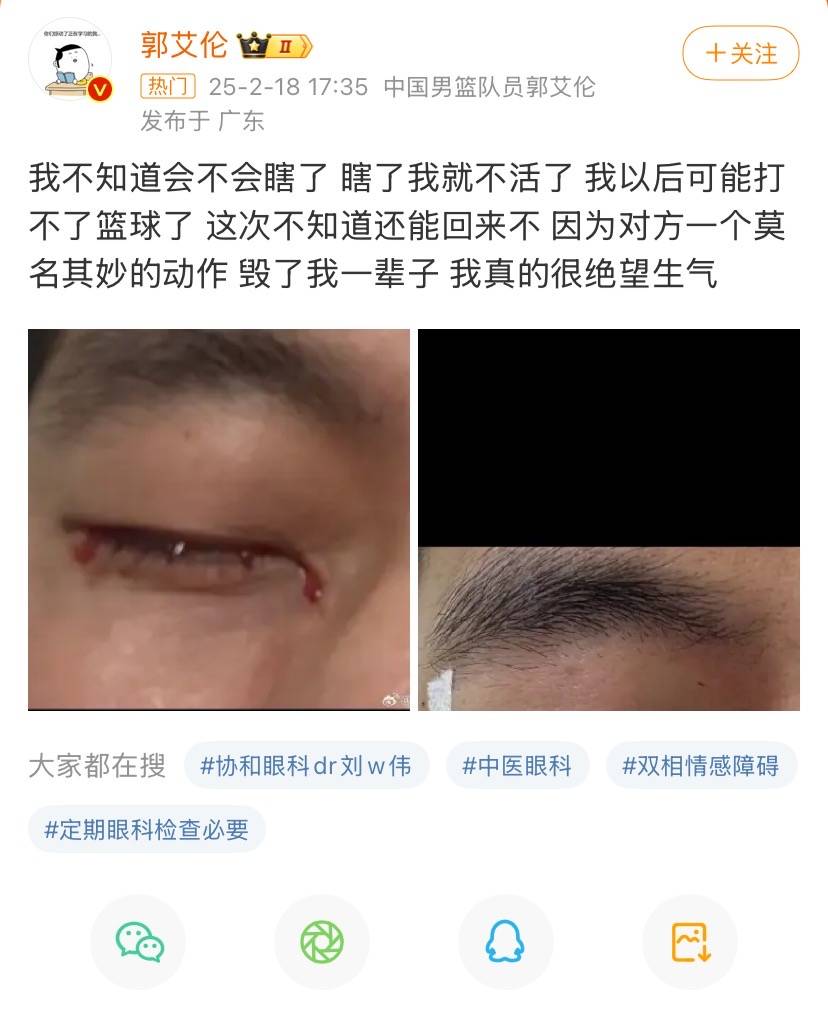Search the #中医眼科 topic chip
Image resolution: width=828 pixels, height=1015 pixels.
pos(517,767)
